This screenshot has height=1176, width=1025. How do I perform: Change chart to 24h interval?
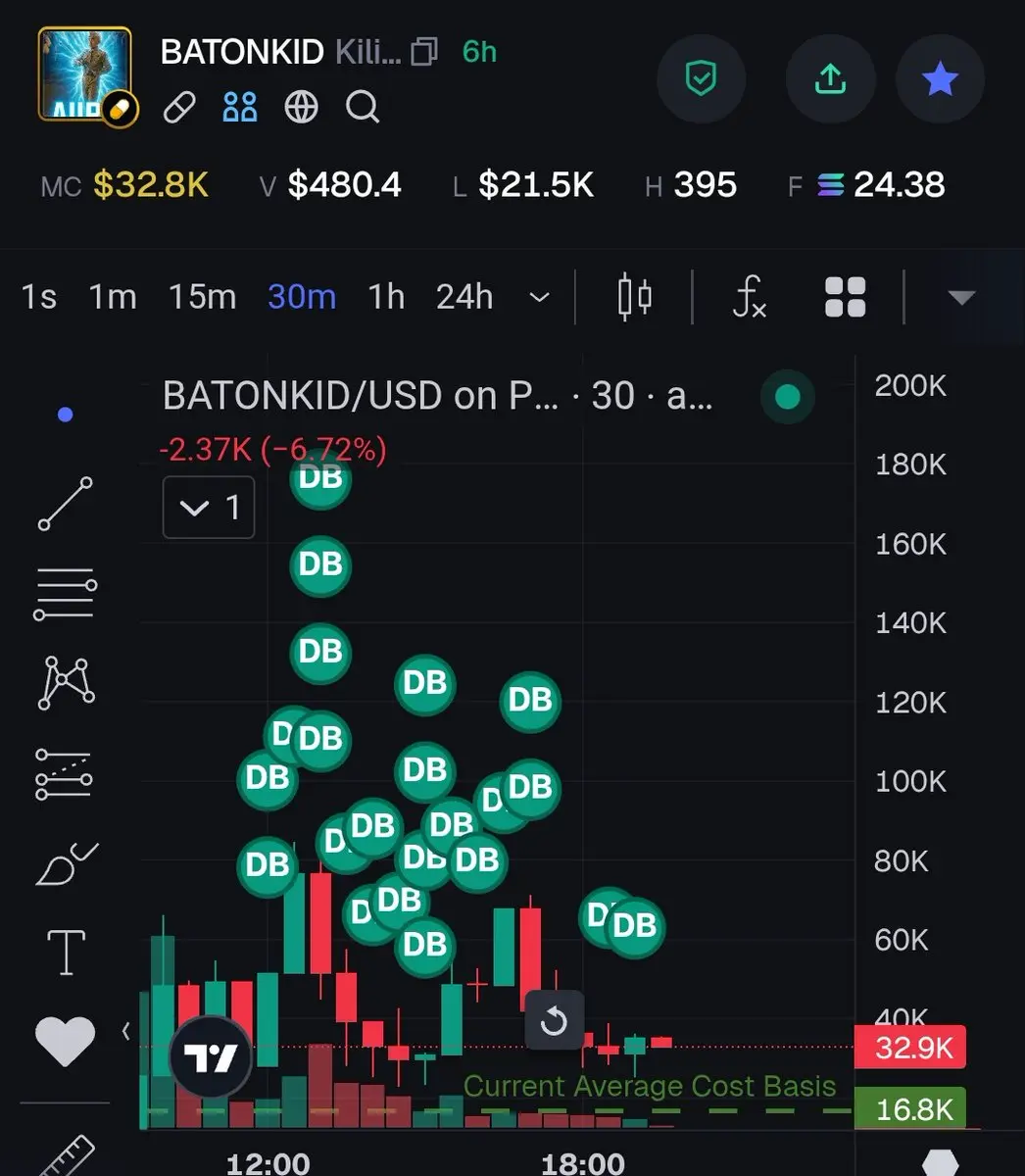coord(464,296)
